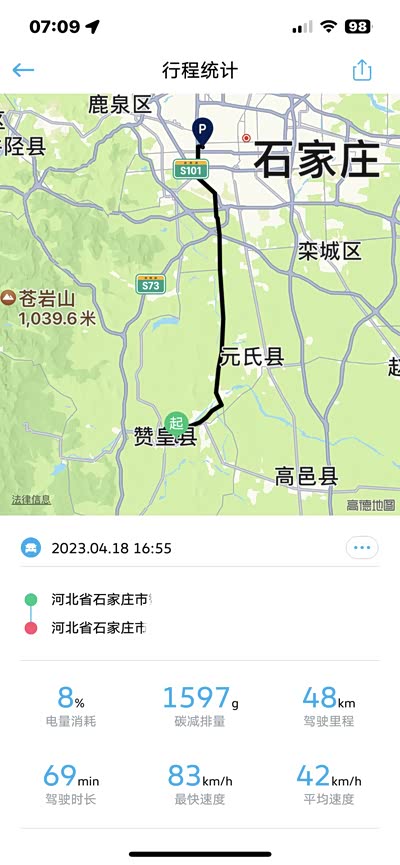400x865 pixels.
Task: Tap the green 起 start marker
Action: [x=176, y=424]
